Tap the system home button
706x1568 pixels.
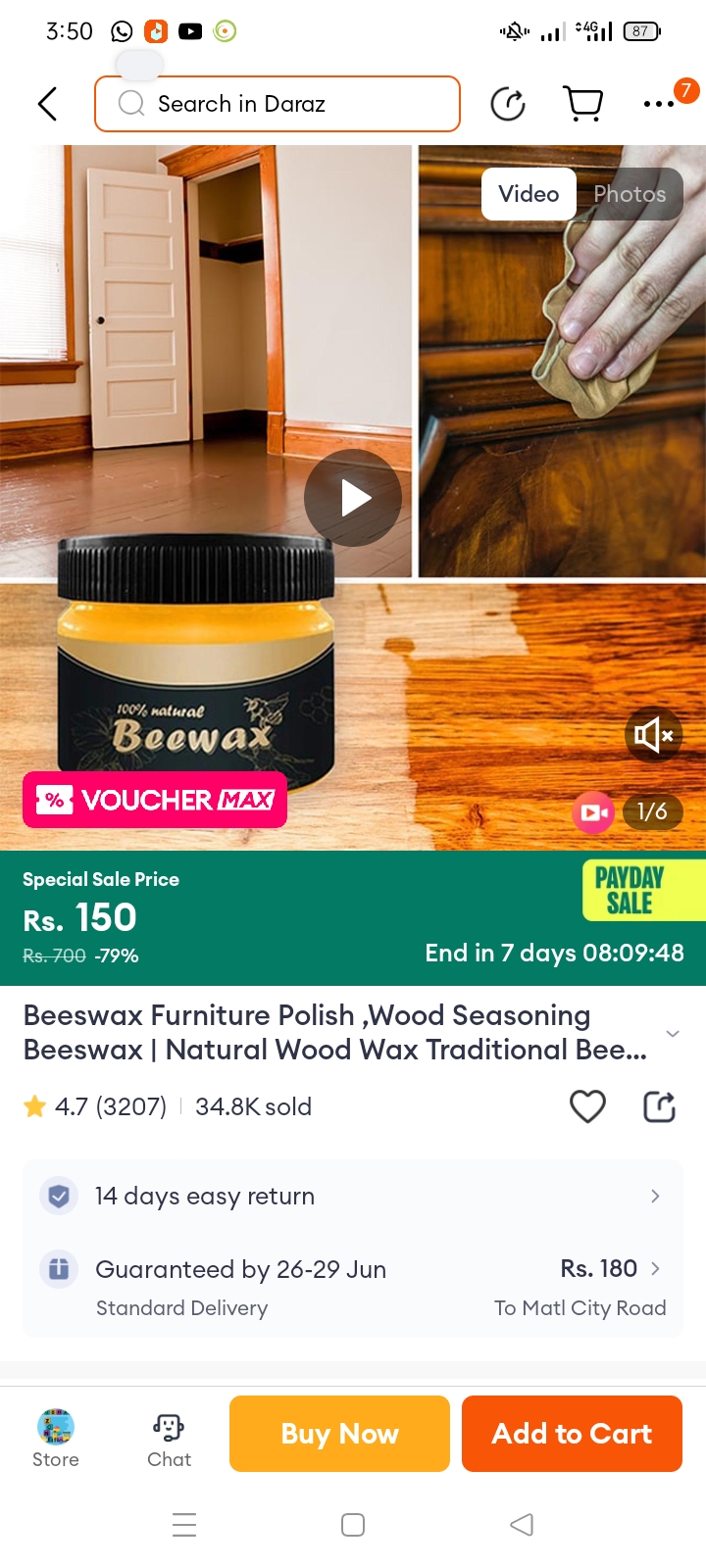353,1525
